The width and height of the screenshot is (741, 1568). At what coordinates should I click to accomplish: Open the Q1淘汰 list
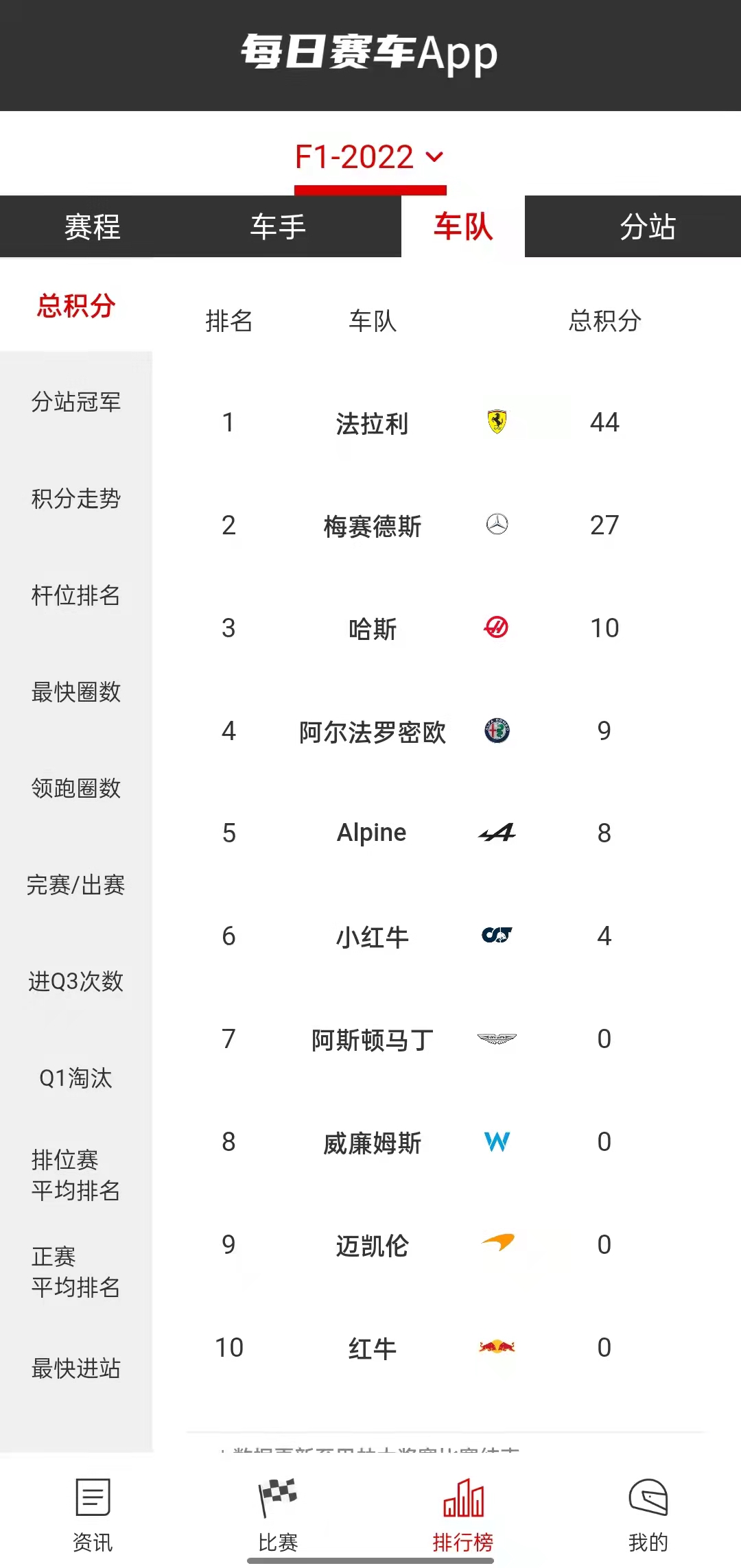[x=76, y=1078]
